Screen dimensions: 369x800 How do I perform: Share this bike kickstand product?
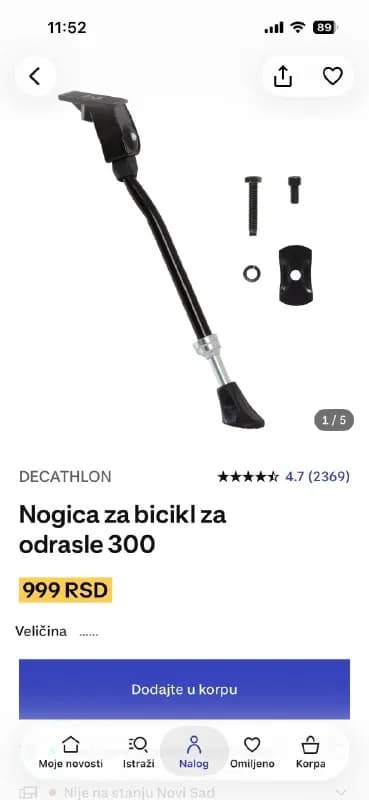[x=283, y=77]
